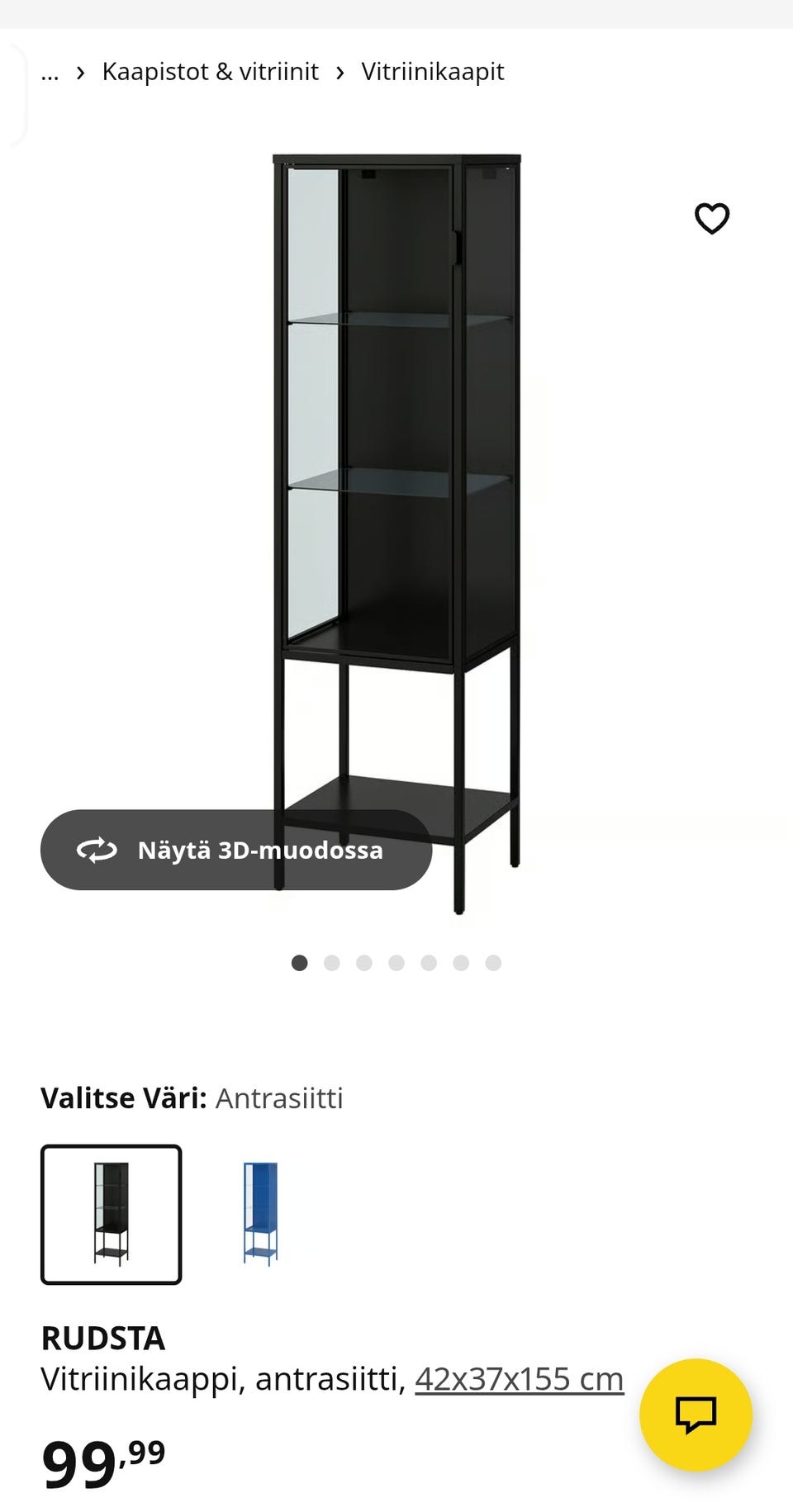793x1512 pixels.
Task: Open the Vitriinikaapit category page
Action: coord(431,71)
